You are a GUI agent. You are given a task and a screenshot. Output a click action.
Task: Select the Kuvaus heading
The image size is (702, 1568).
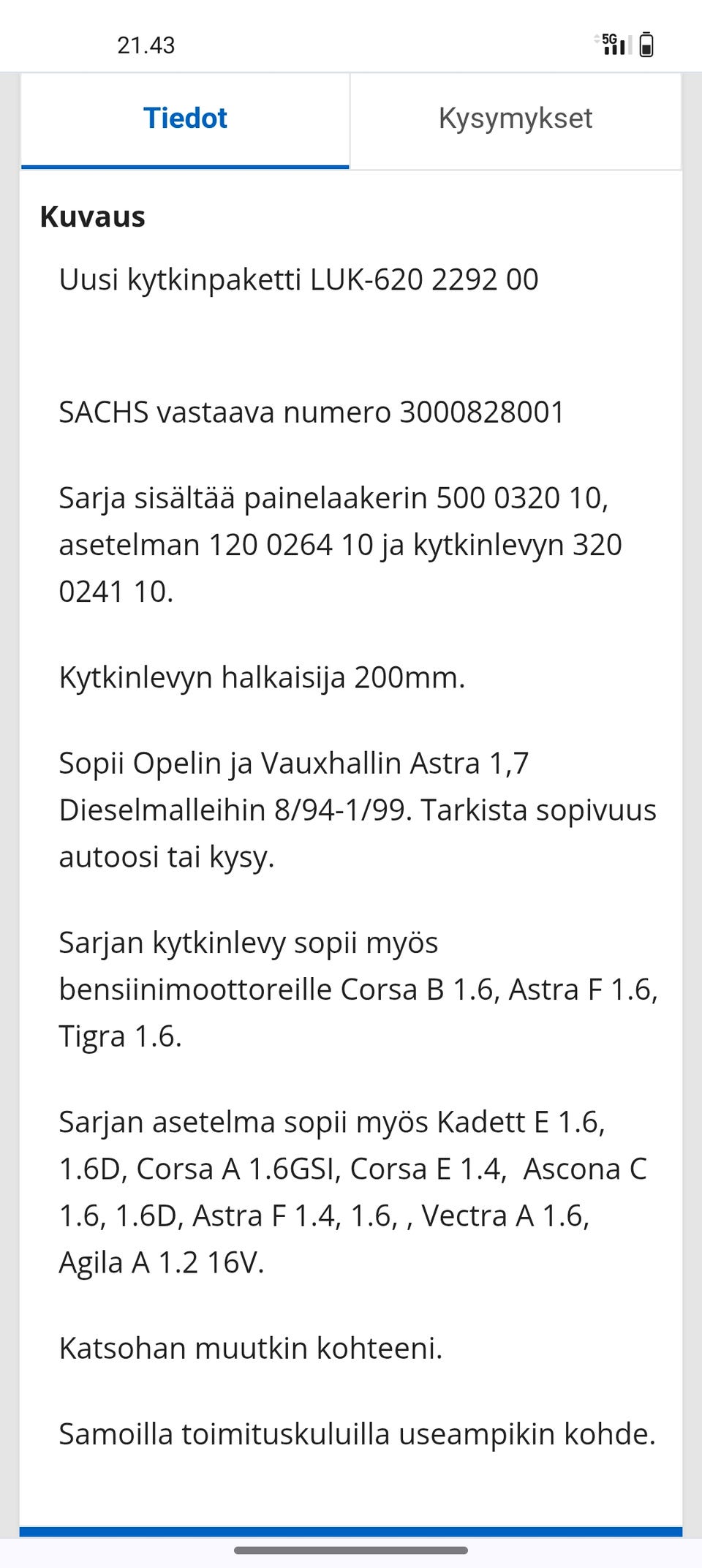point(93,216)
